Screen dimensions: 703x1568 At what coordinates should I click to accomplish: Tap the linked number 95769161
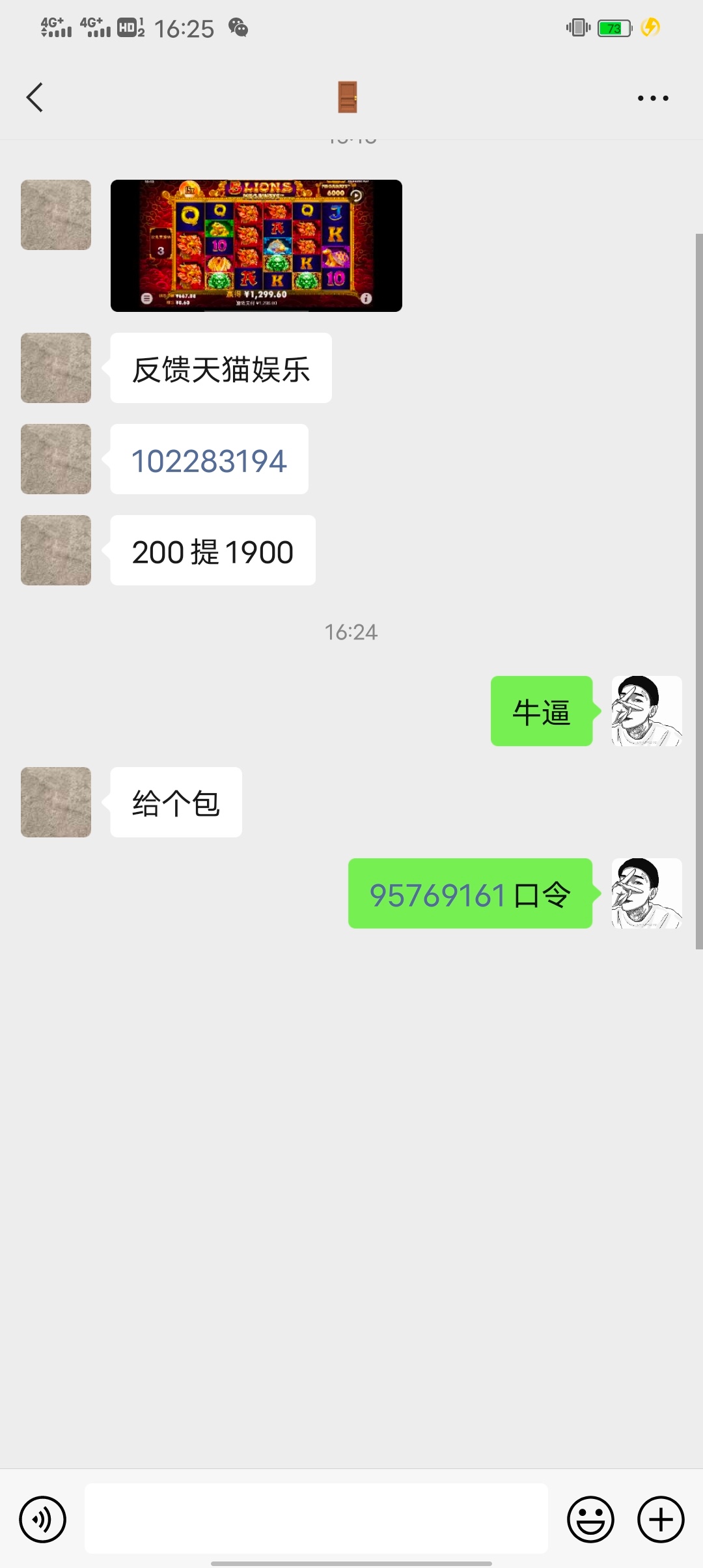click(x=437, y=895)
